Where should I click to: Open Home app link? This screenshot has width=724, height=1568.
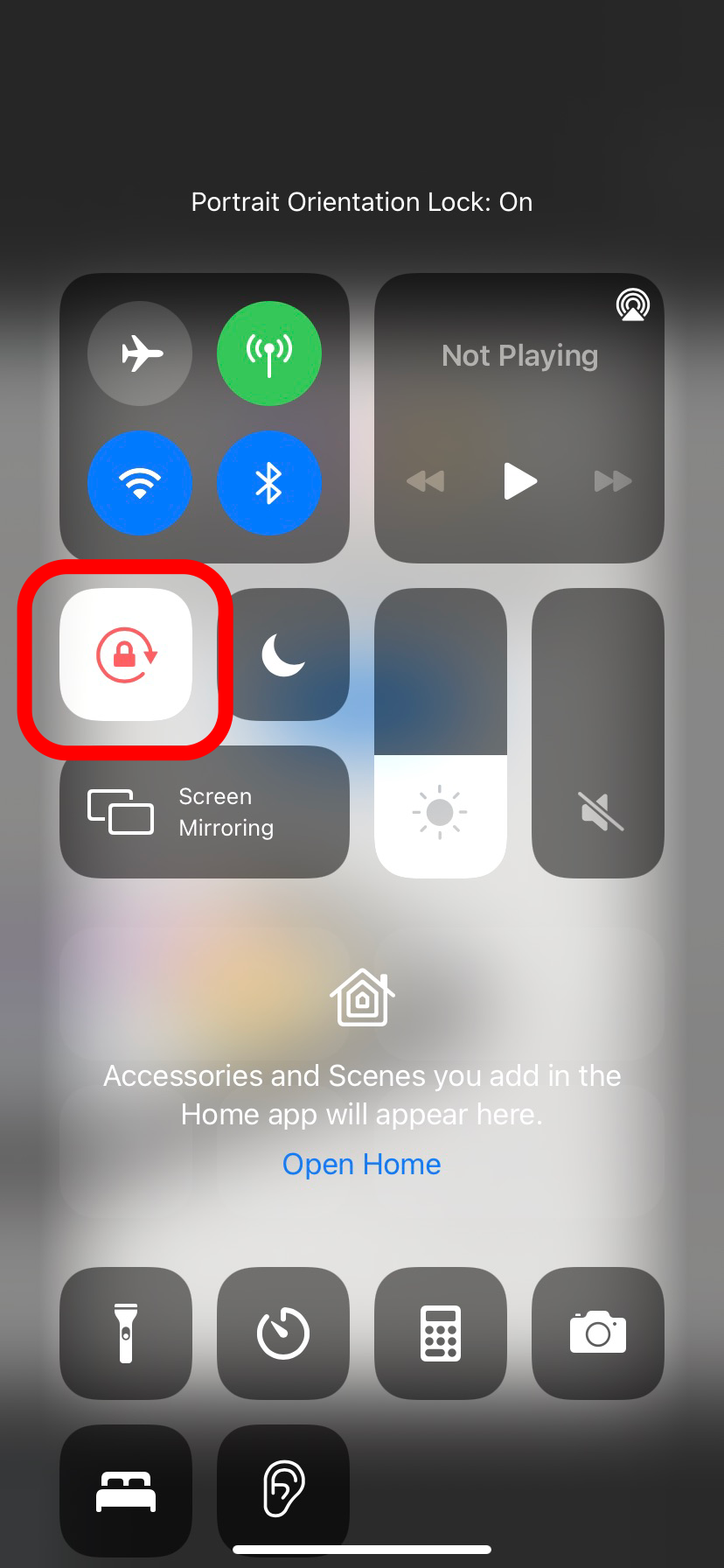[x=361, y=1165]
